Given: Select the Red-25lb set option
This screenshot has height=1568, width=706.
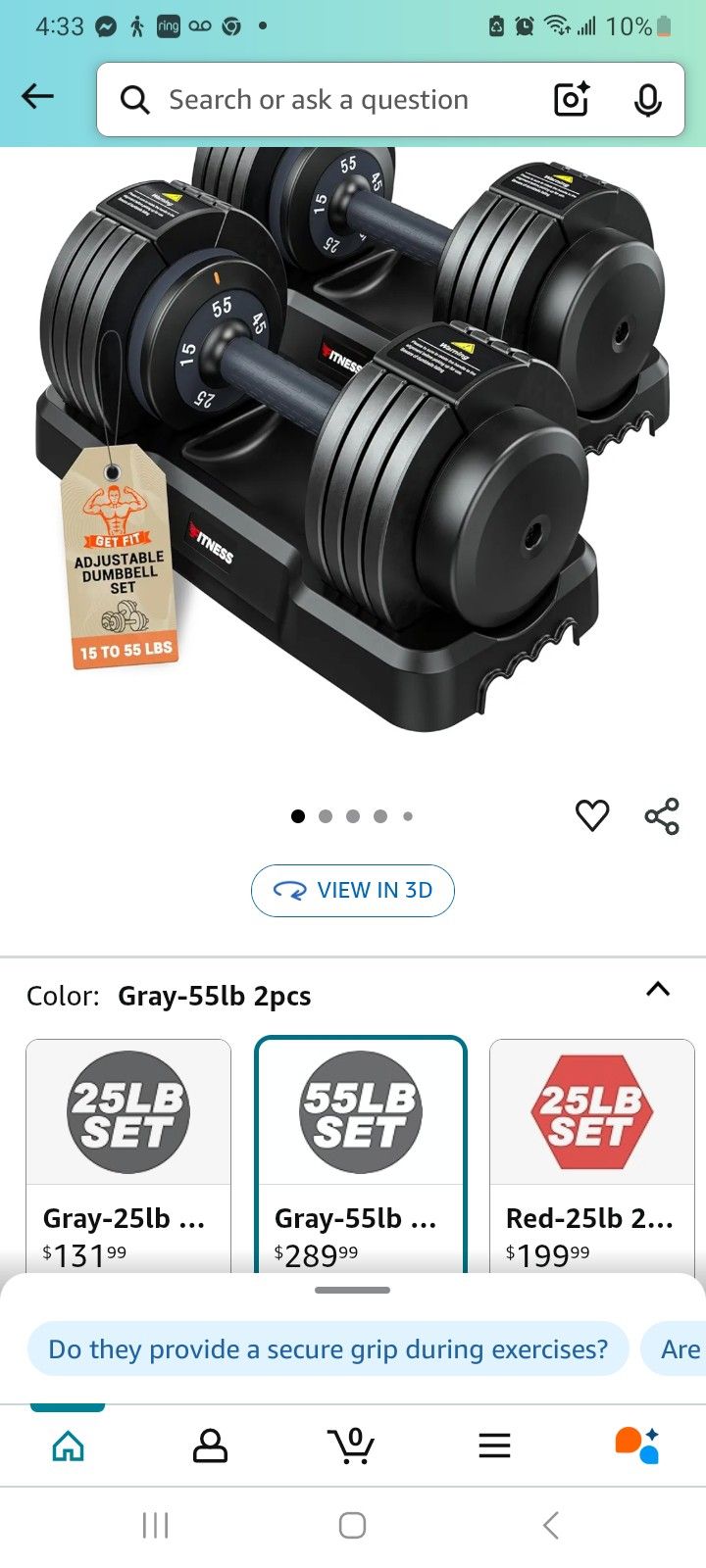Looking at the screenshot, I should (x=591, y=1156).
